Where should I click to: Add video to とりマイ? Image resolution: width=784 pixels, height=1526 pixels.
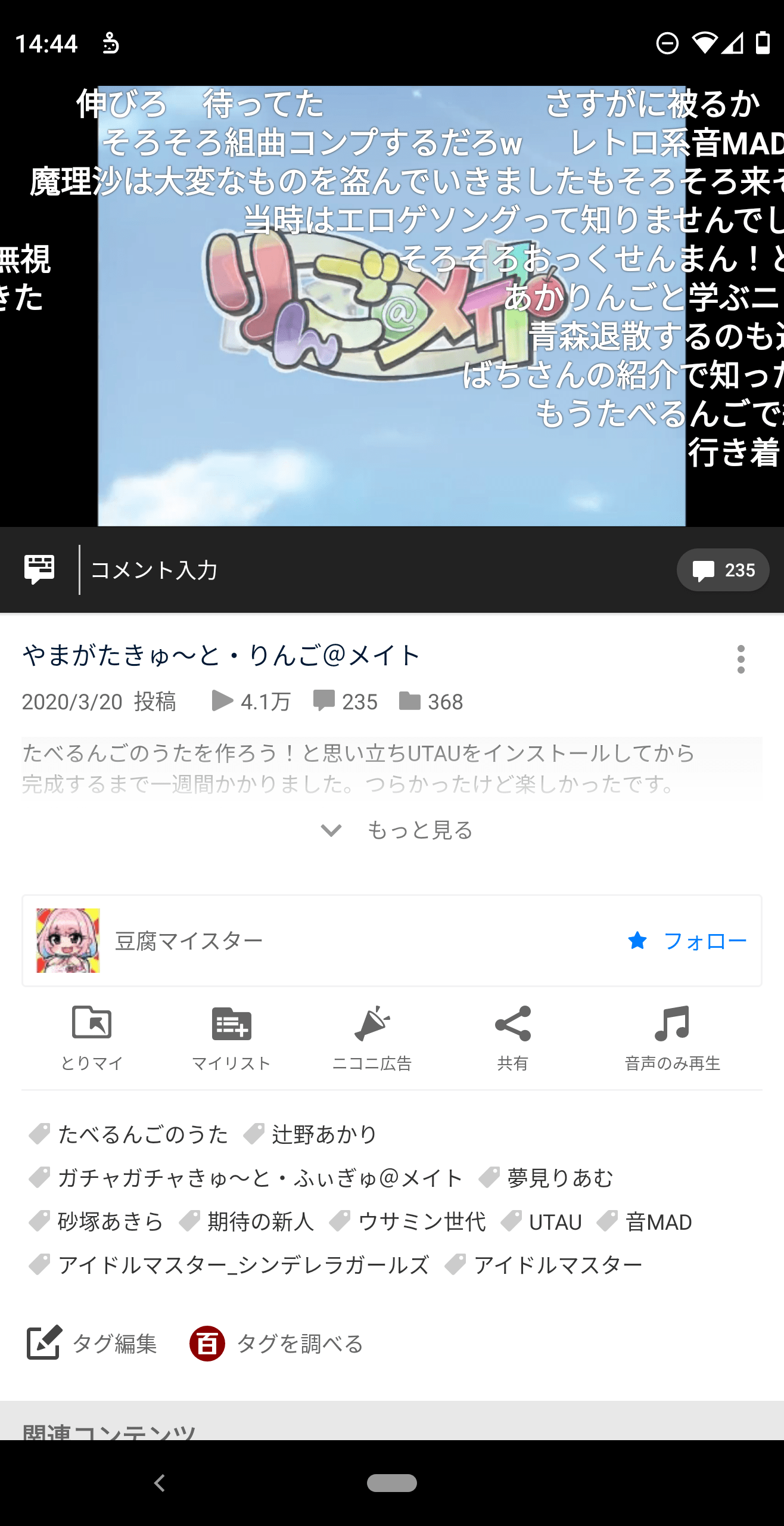pyautogui.click(x=92, y=1037)
